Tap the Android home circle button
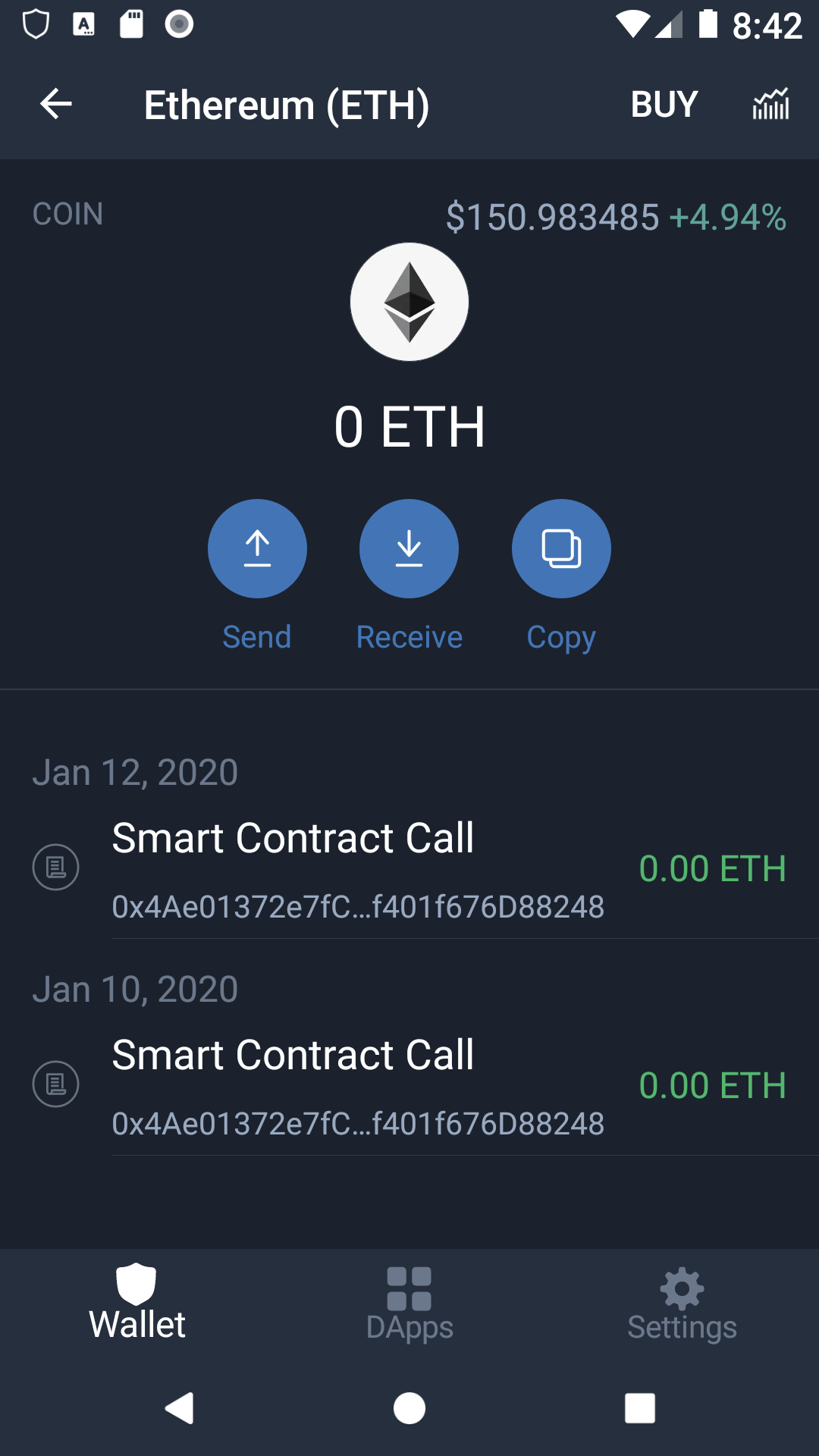Viewport: 819px width, 1456px height. pos(409,1409)
